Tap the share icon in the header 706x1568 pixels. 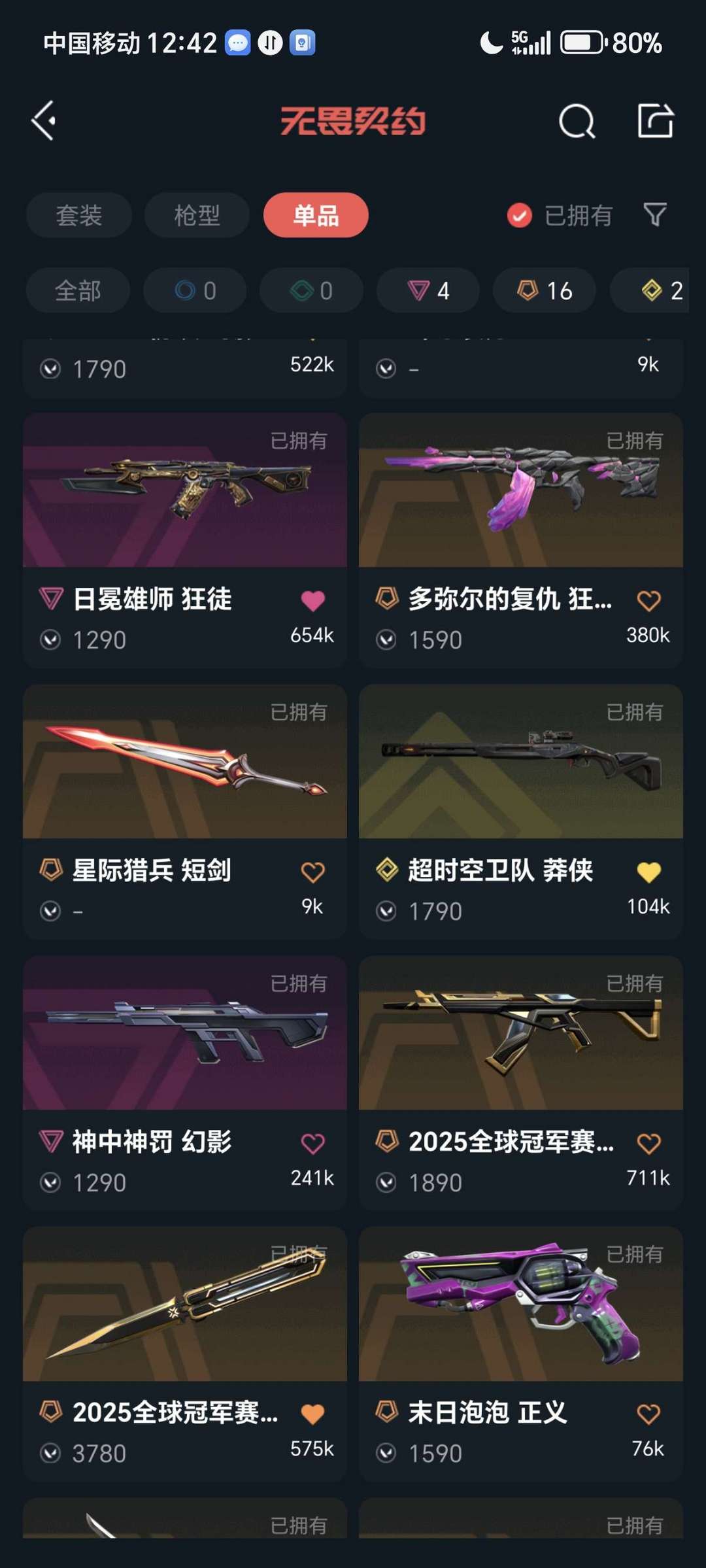pos(655,120)
